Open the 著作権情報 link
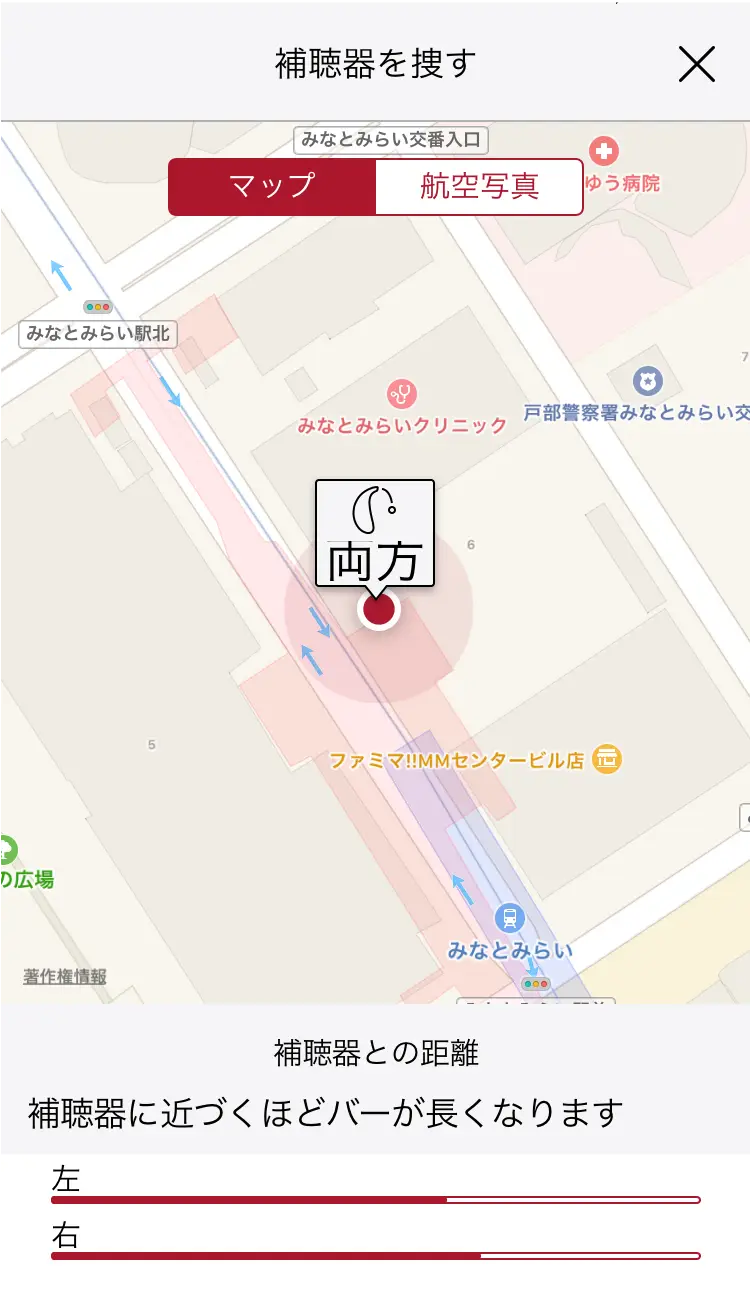The width and height of the screenshot is (750, 1300). tap(65, 977)
